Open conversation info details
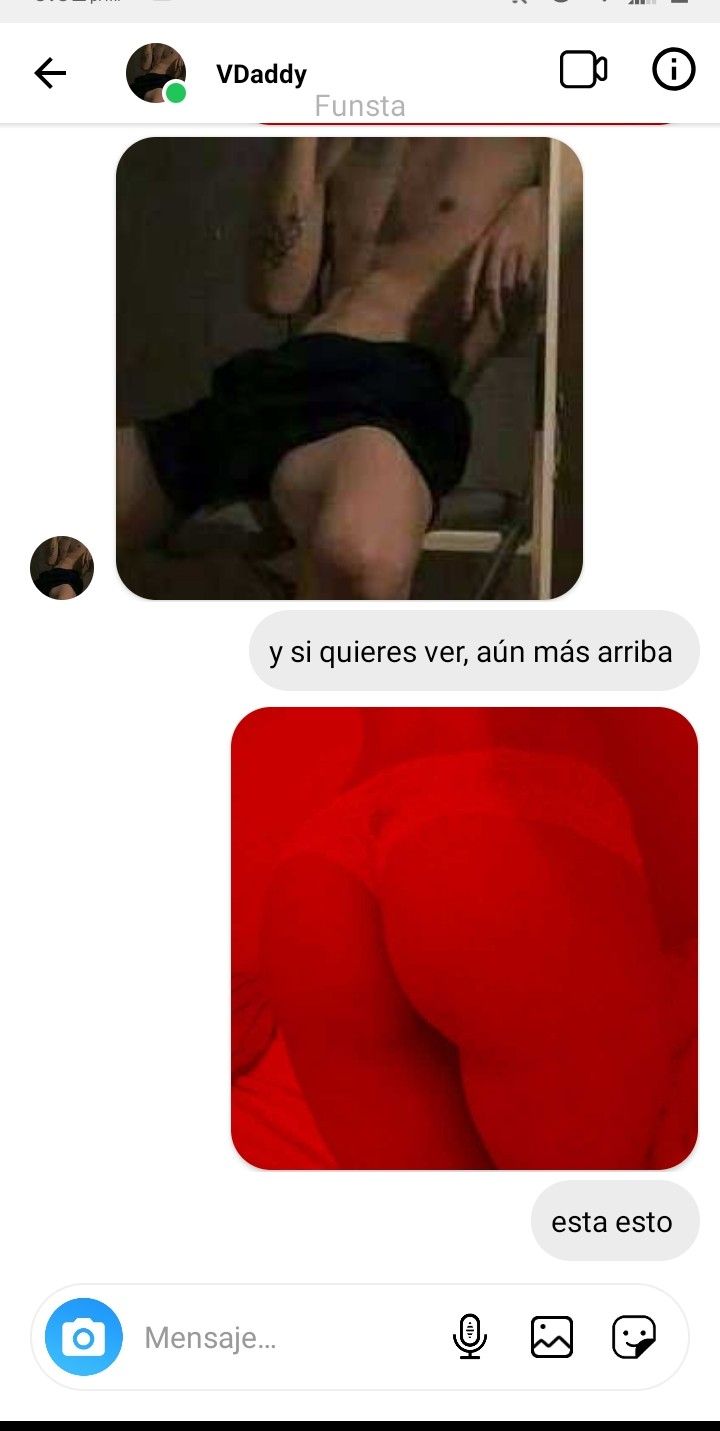 [673, 71]
